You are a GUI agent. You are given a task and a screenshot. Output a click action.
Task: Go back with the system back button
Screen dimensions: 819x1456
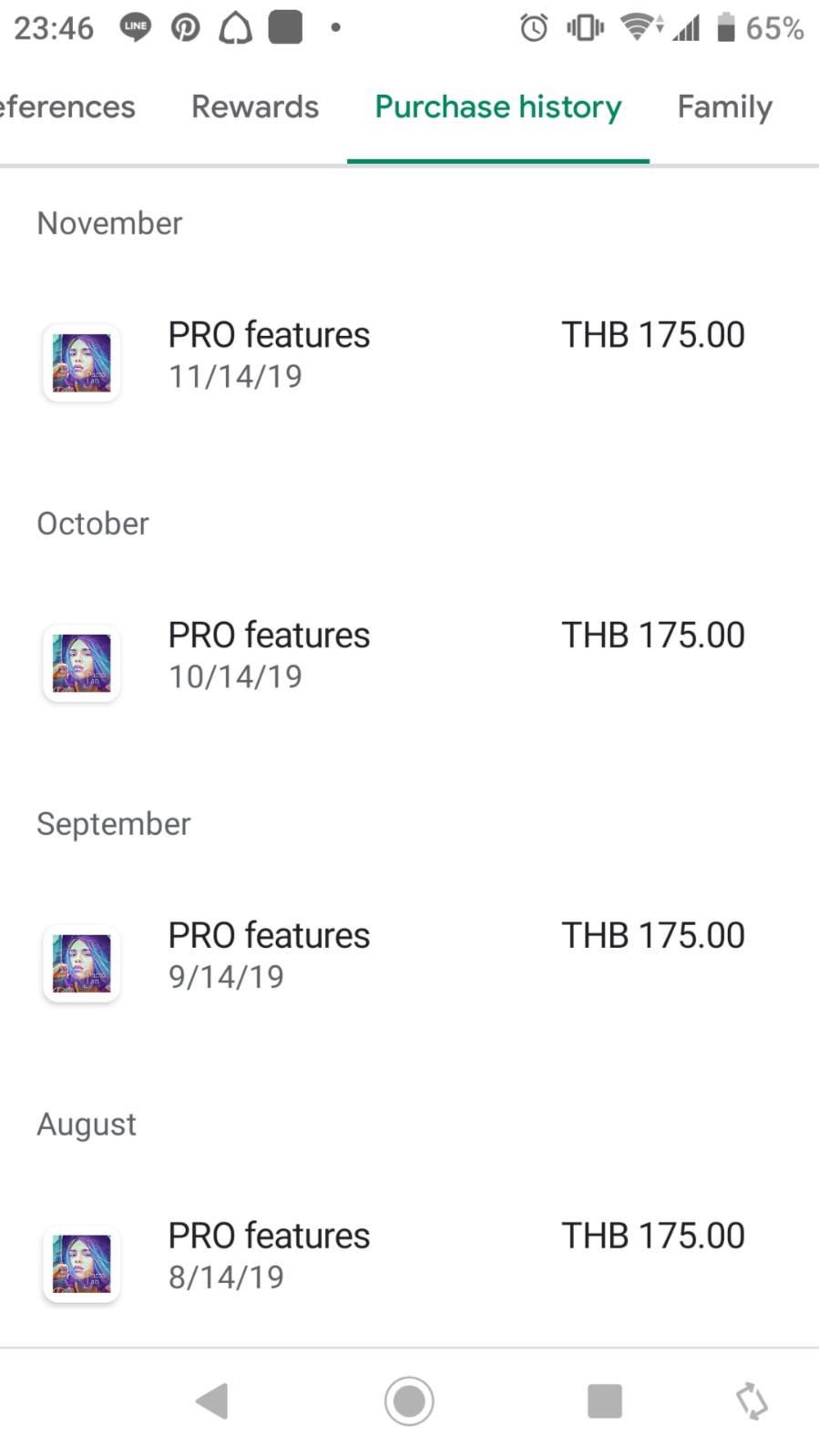pos(212,1401)
